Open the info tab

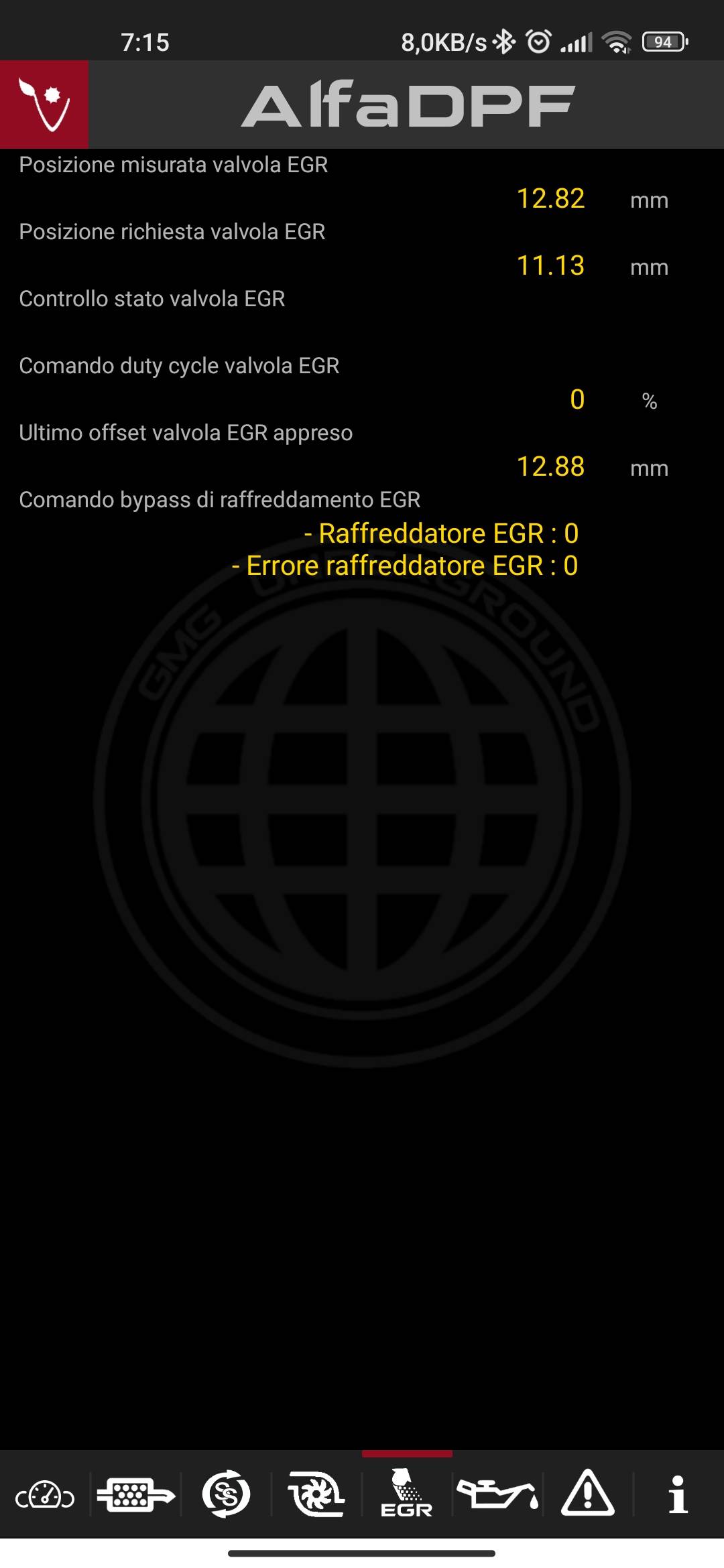click(x=678, y=1494)
